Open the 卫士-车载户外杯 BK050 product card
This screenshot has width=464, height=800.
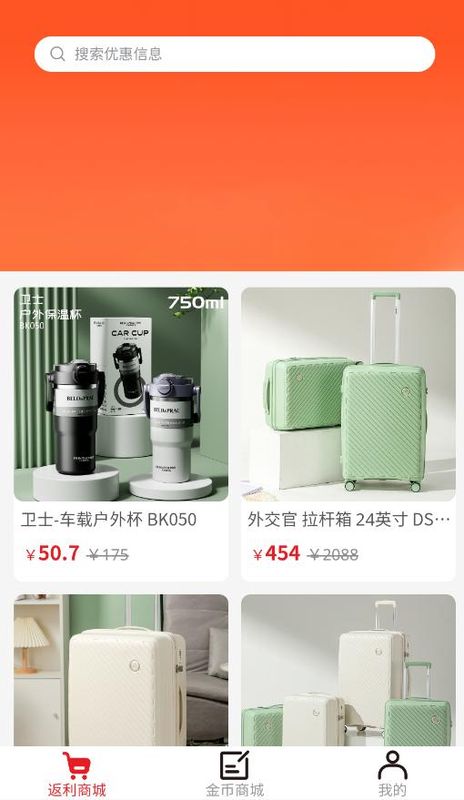121,434
